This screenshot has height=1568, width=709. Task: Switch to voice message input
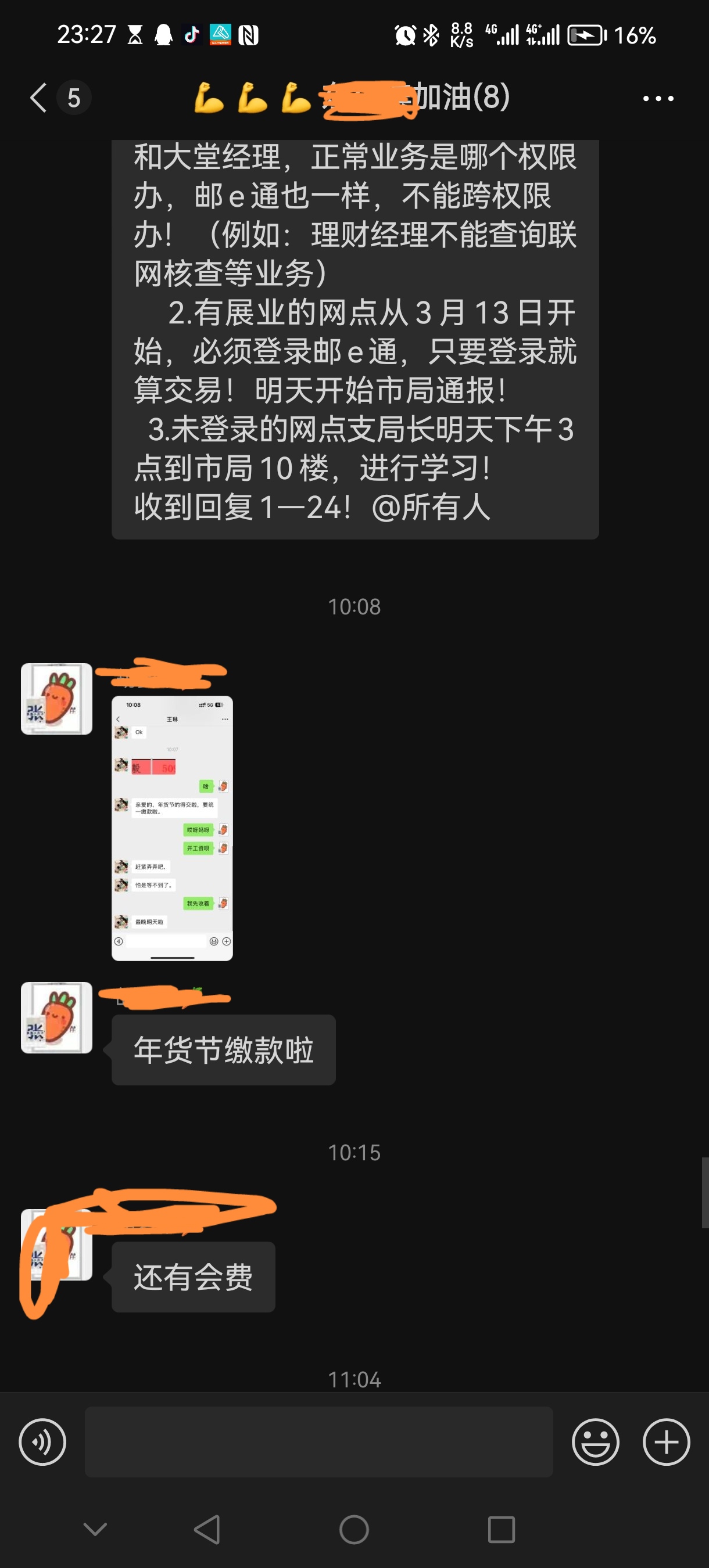42,1441
